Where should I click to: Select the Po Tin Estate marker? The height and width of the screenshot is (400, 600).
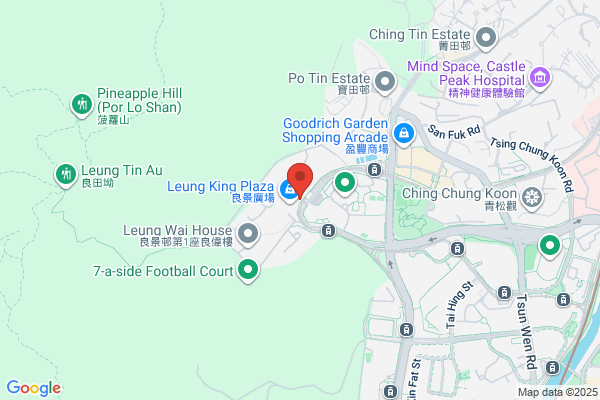[x=385, y=82]
